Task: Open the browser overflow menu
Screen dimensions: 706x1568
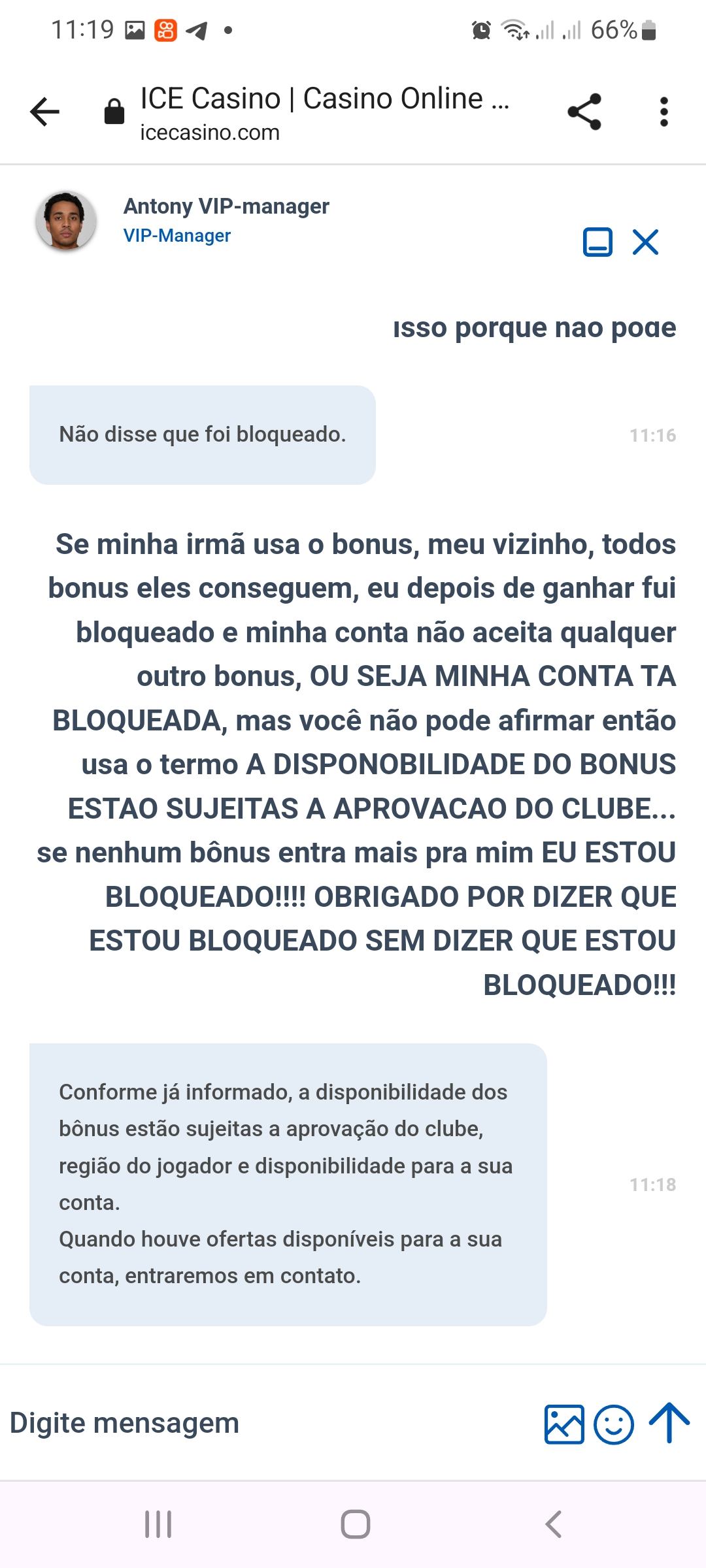Action: click(x=664, y=112)
